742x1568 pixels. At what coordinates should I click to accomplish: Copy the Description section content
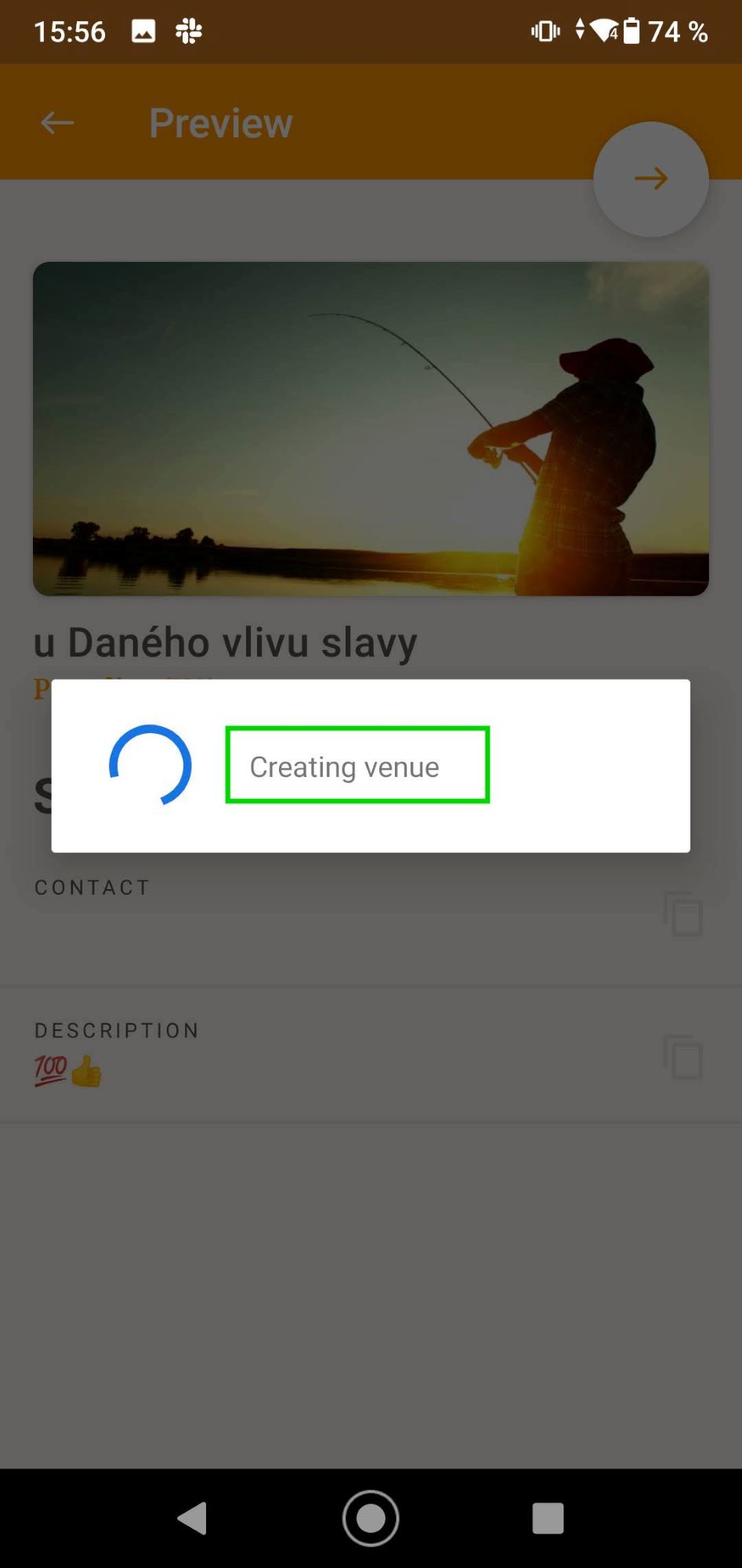point(682,1057)
